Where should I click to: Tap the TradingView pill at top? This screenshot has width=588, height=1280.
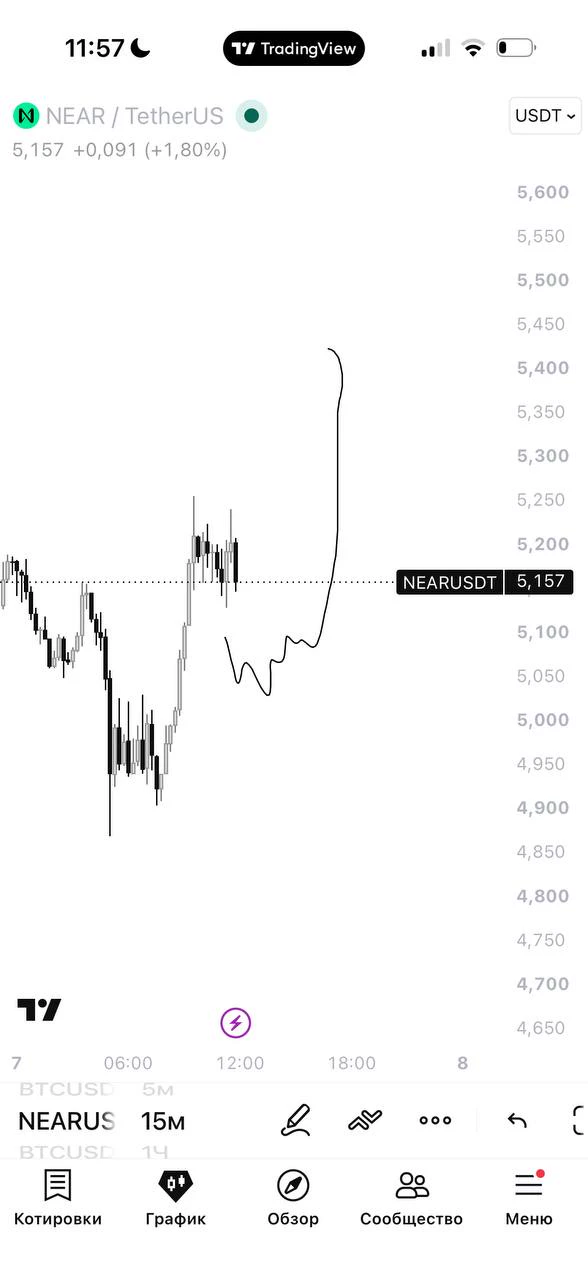pyautogui.click(x=294, y=48)
